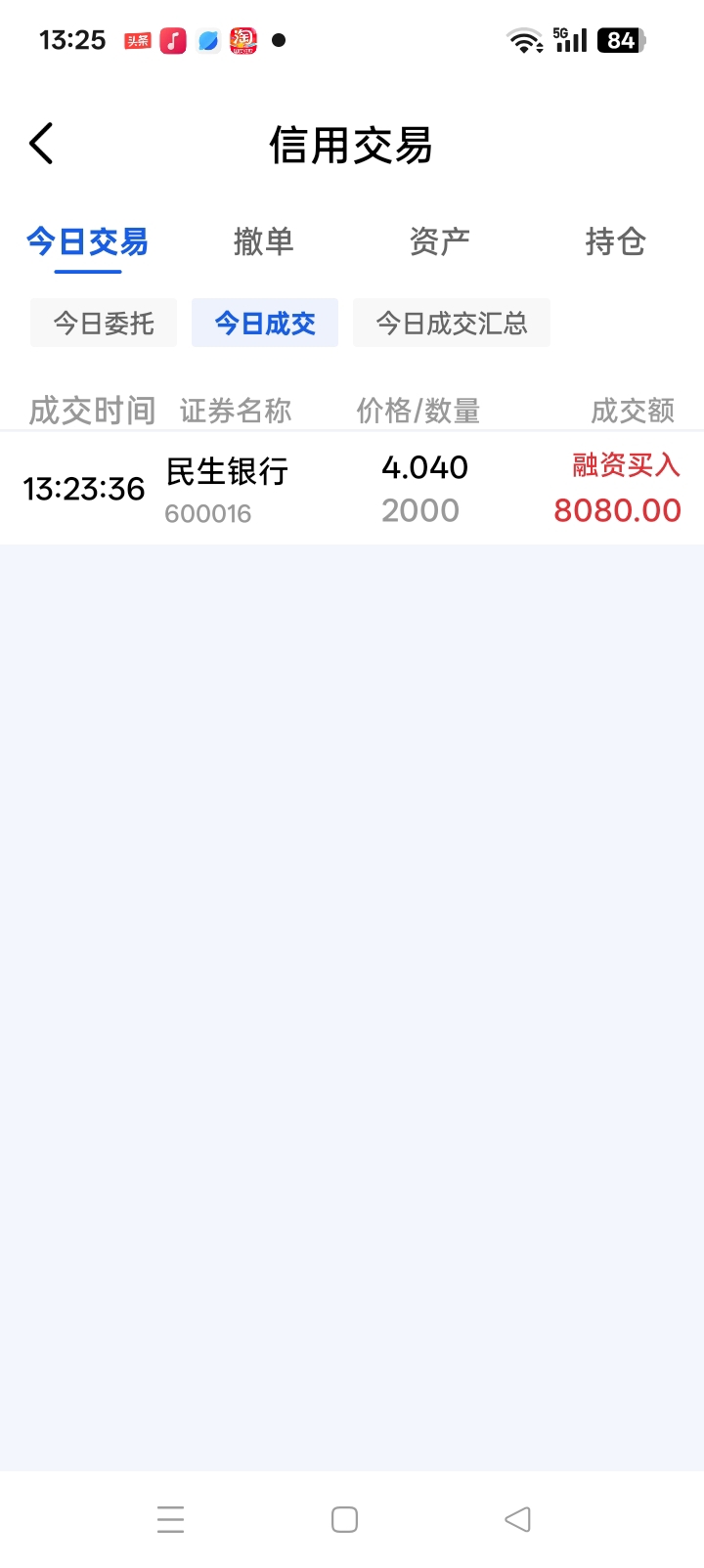The height and width of the screenshot is (1568, 704).
Task: Tap the system home button
Action: [x=344, y=1519]
